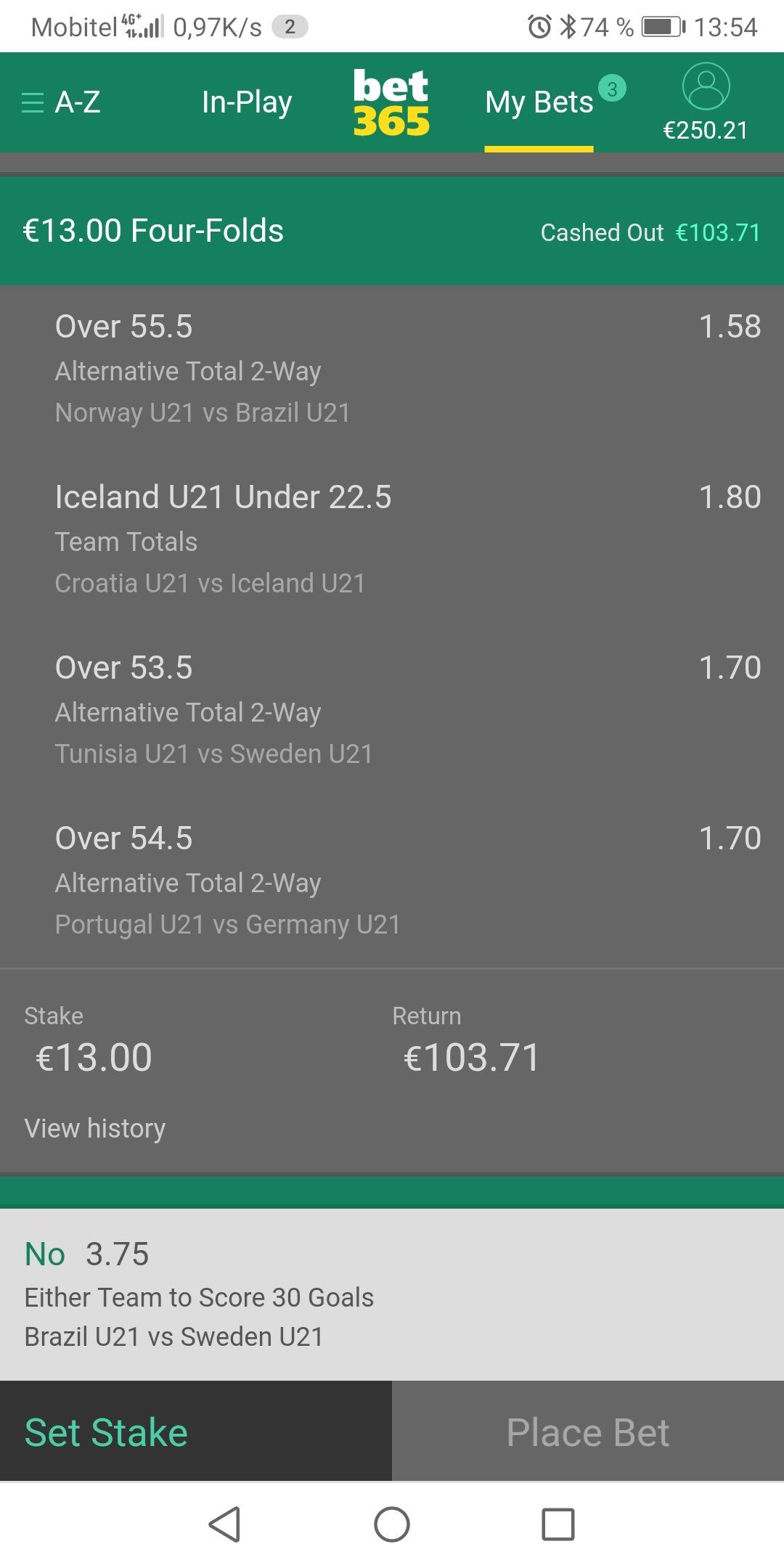Open the Tunisia U21 vs Sweden U21 selection
The image size is (784, 1568).
(392, 711)
